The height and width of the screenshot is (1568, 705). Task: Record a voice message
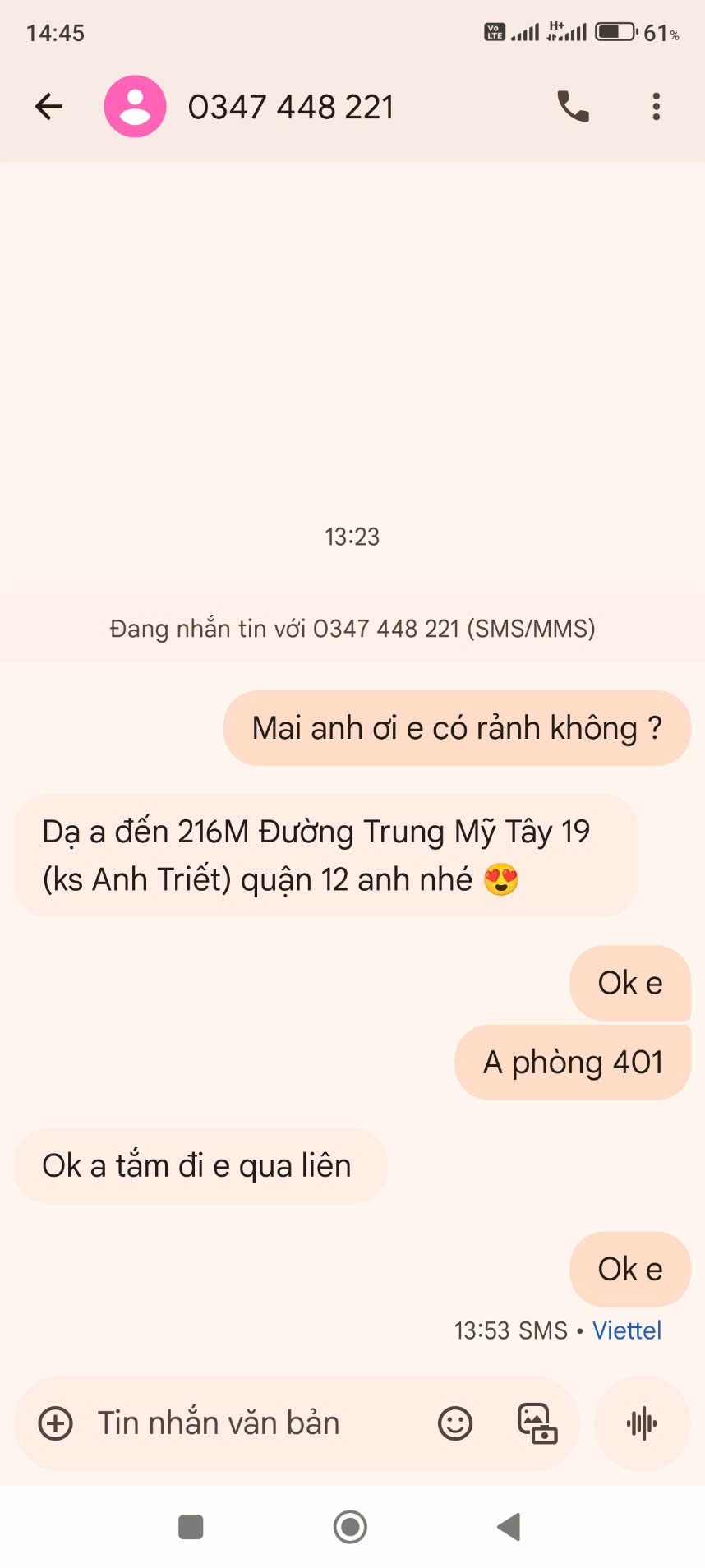click(x=642, y=1423)
